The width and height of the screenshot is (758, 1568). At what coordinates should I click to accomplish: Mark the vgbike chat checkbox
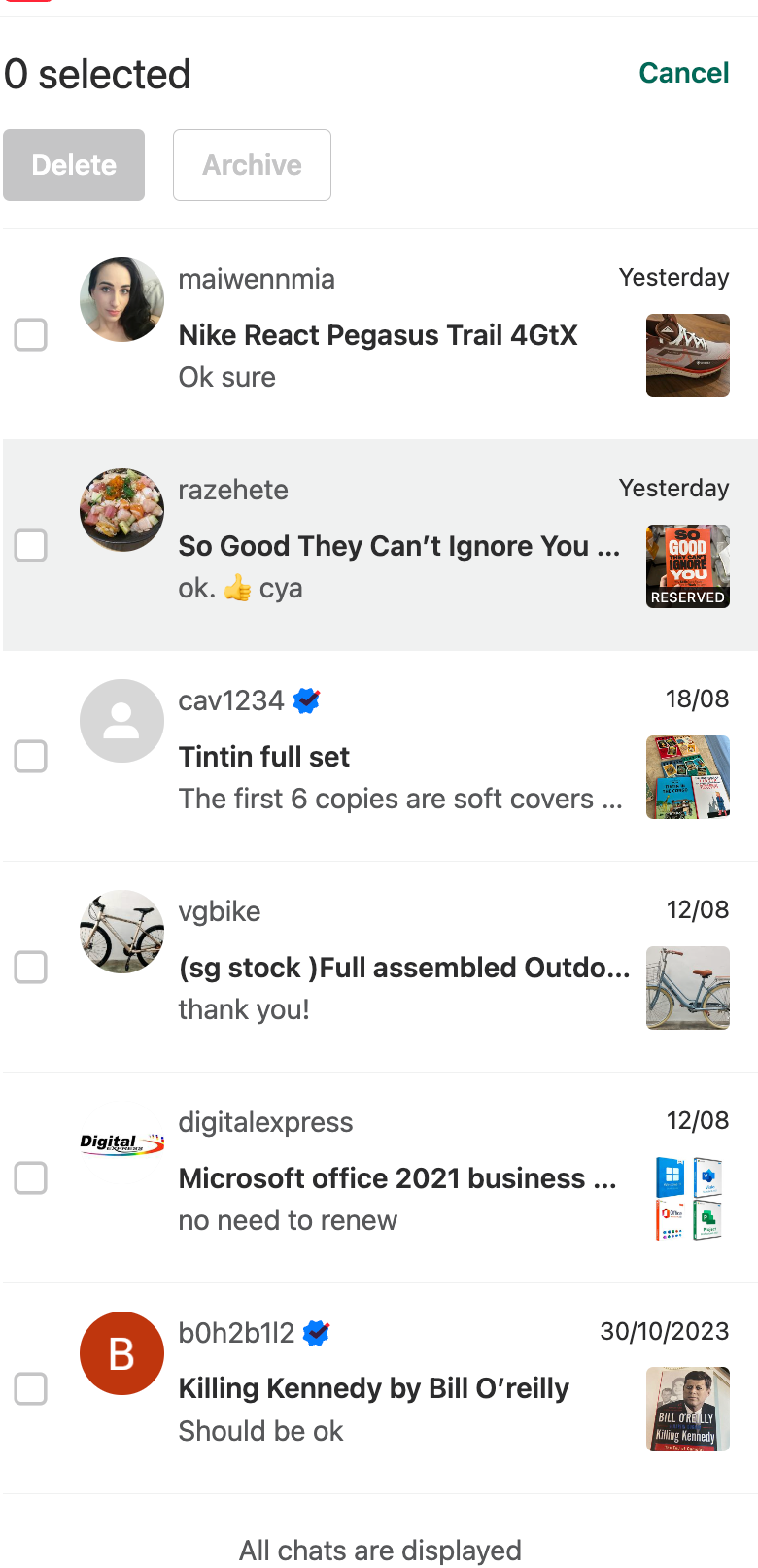tap(31, 967)
